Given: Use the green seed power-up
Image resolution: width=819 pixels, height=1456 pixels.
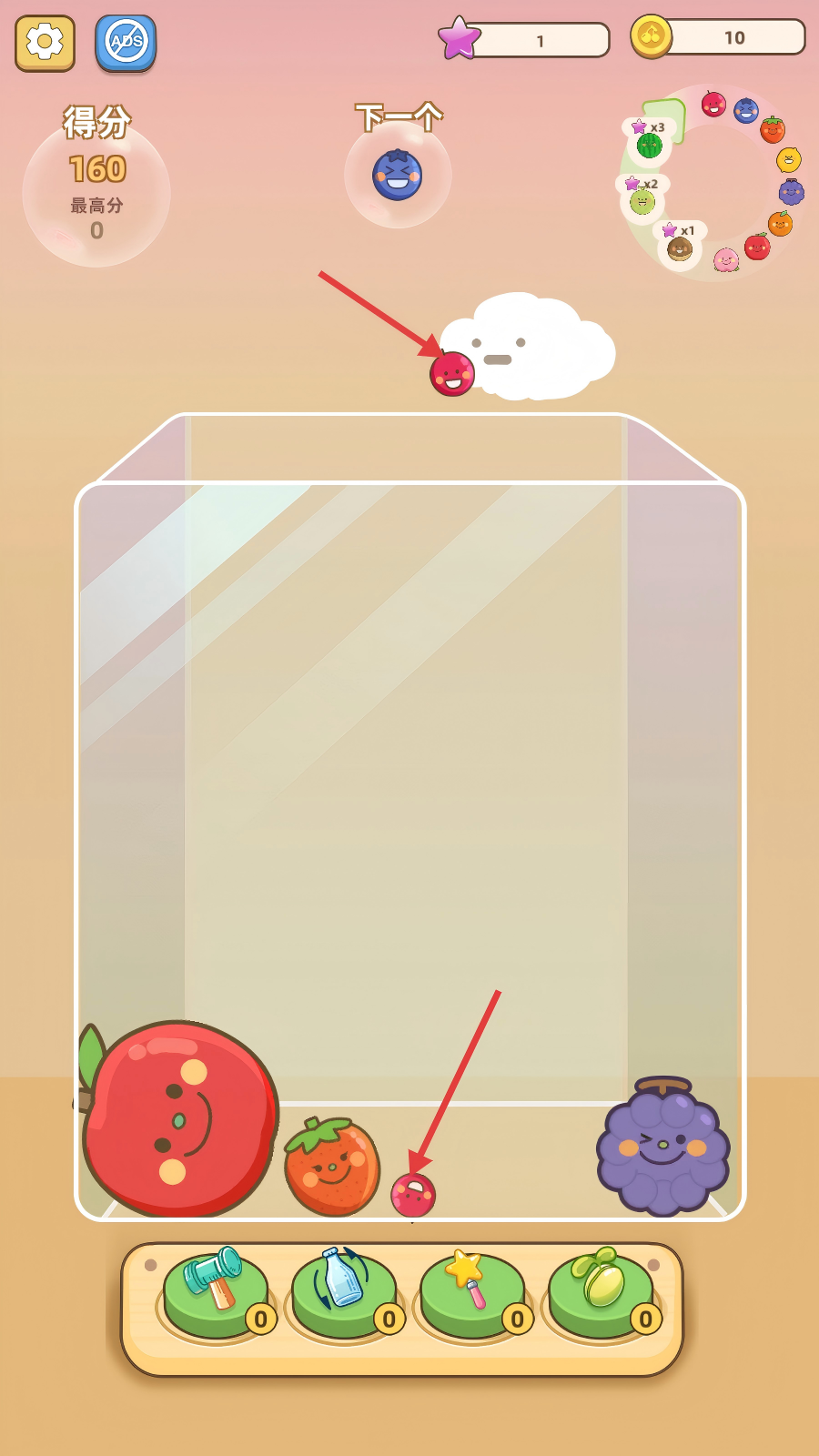Looking at the screenshot, I should coord(601,1293).
